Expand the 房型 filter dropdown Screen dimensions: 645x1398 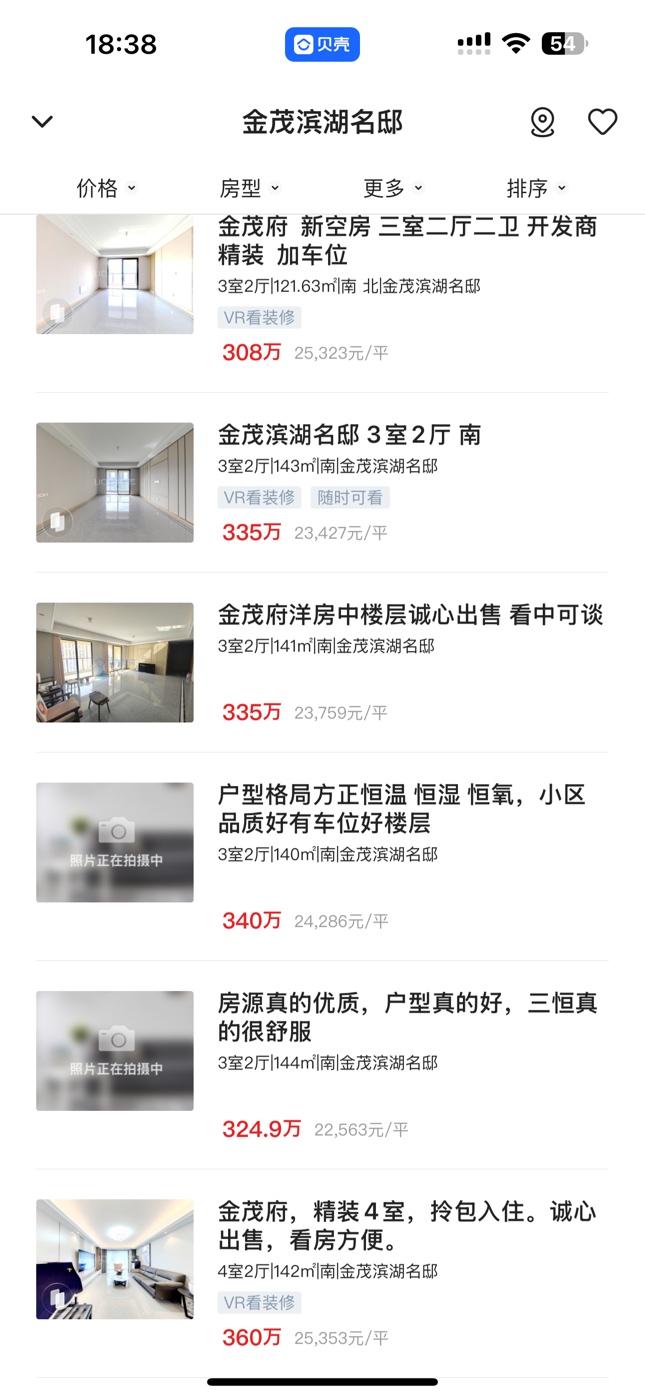tap(249, 188)
